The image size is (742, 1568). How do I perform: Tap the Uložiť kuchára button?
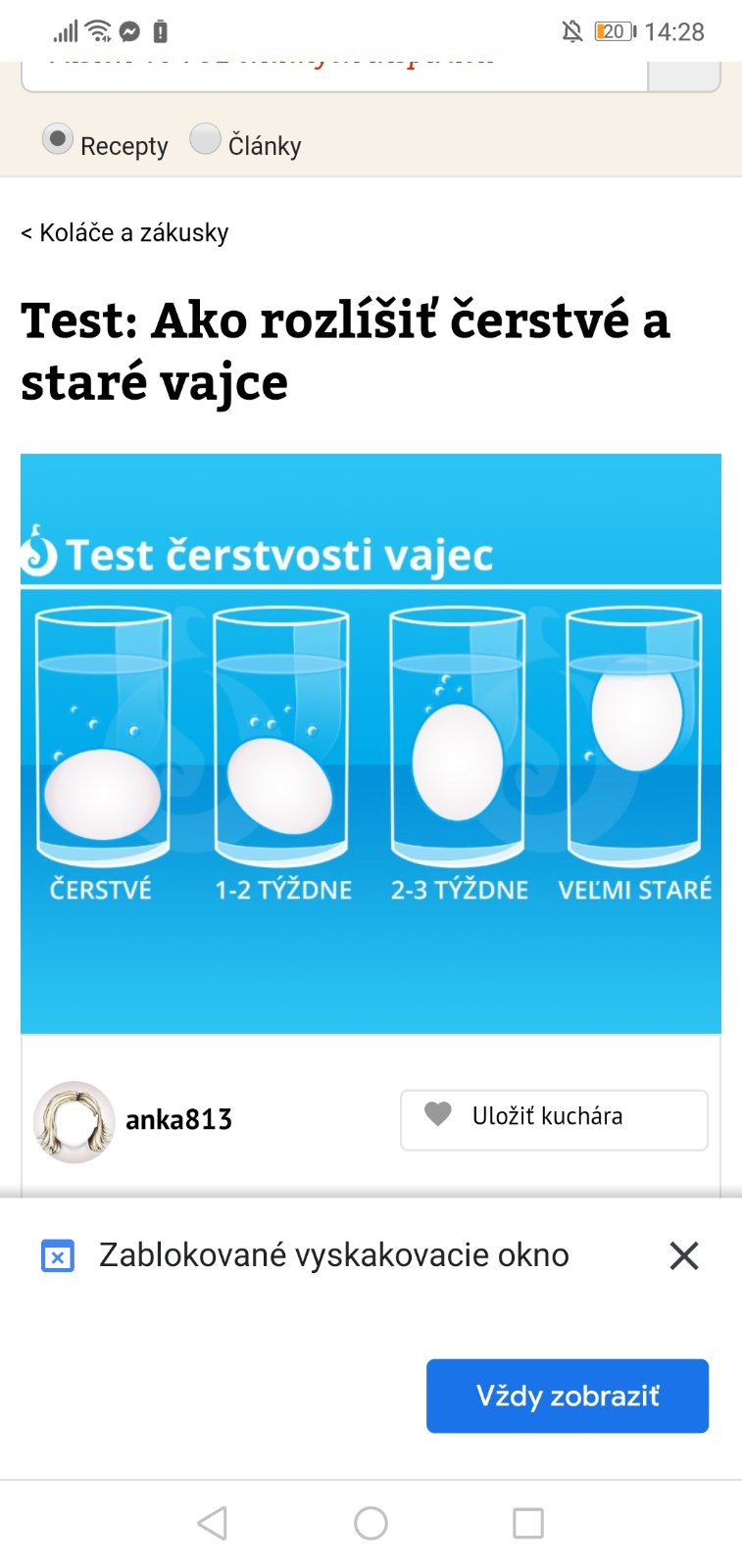(554, 1119)
